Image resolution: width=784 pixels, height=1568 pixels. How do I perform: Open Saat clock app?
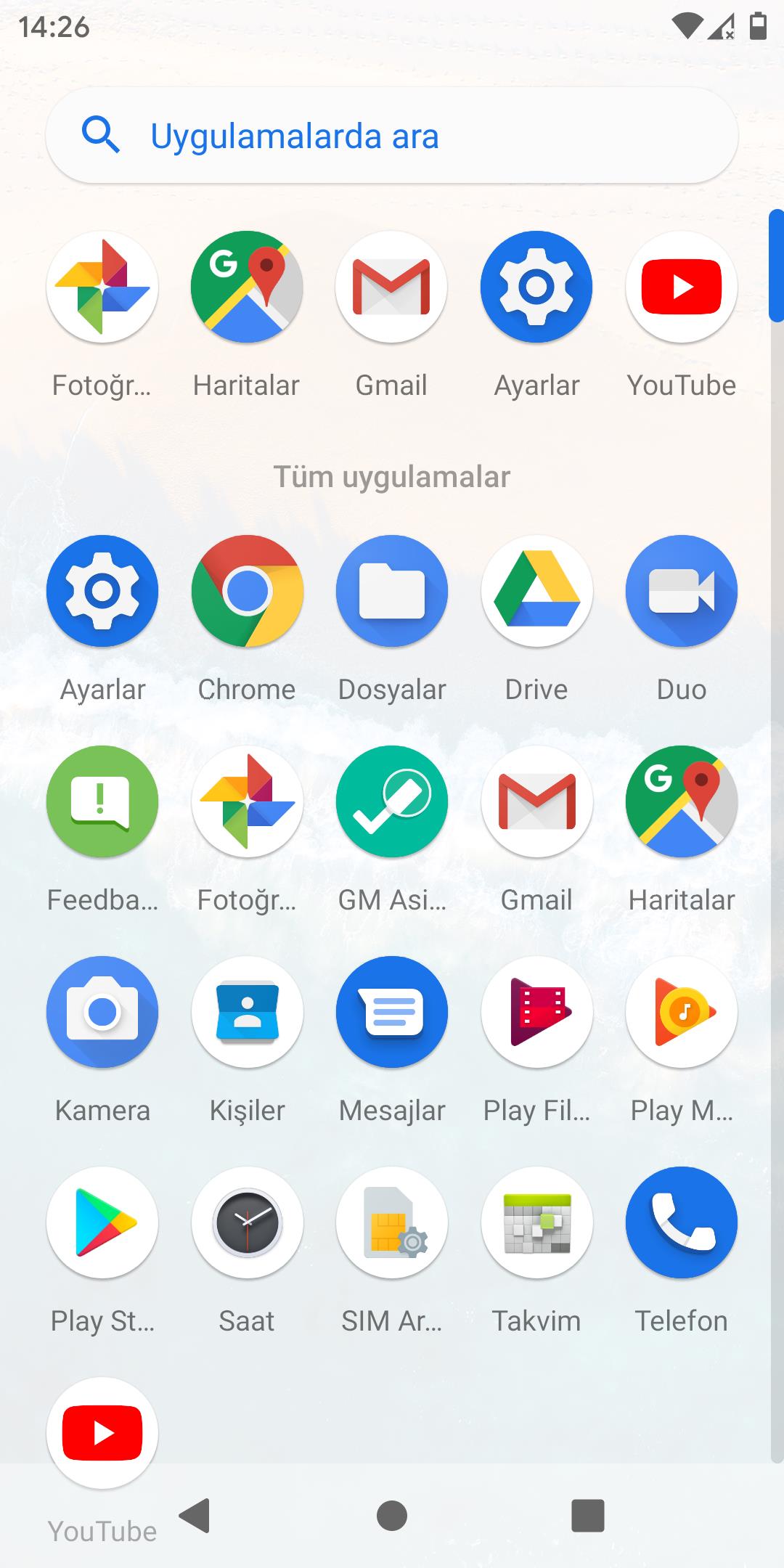coord(247,1222)
